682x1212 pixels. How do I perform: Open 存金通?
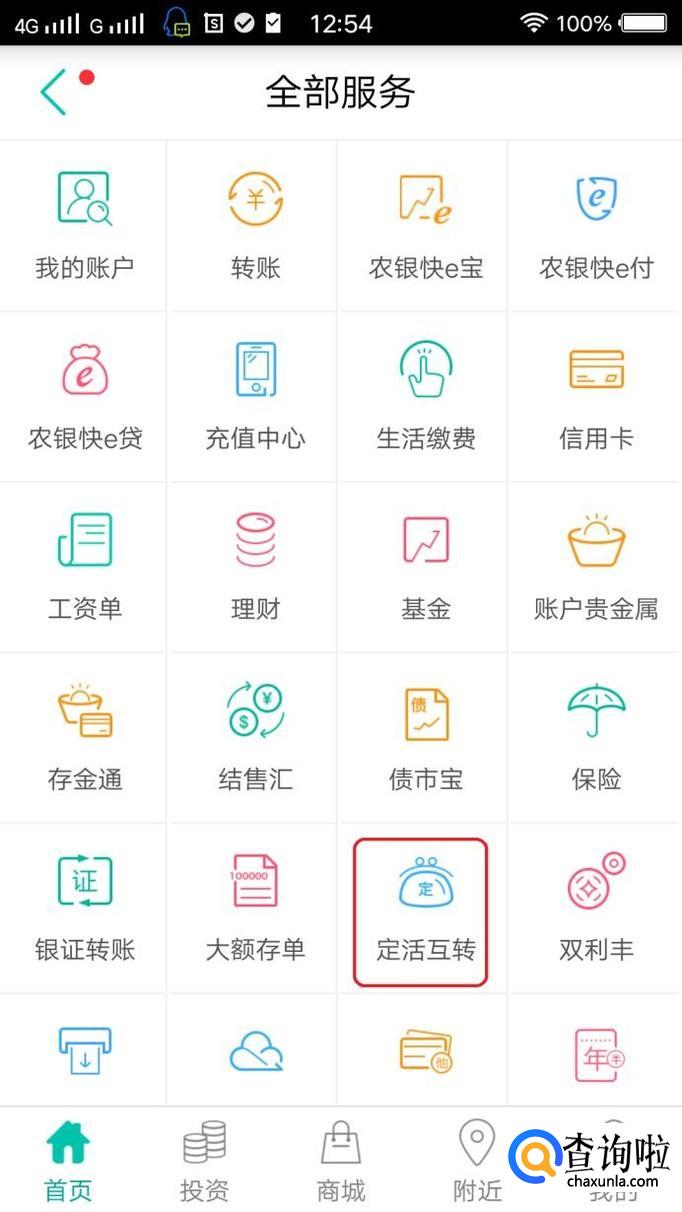tap(84, 737)
